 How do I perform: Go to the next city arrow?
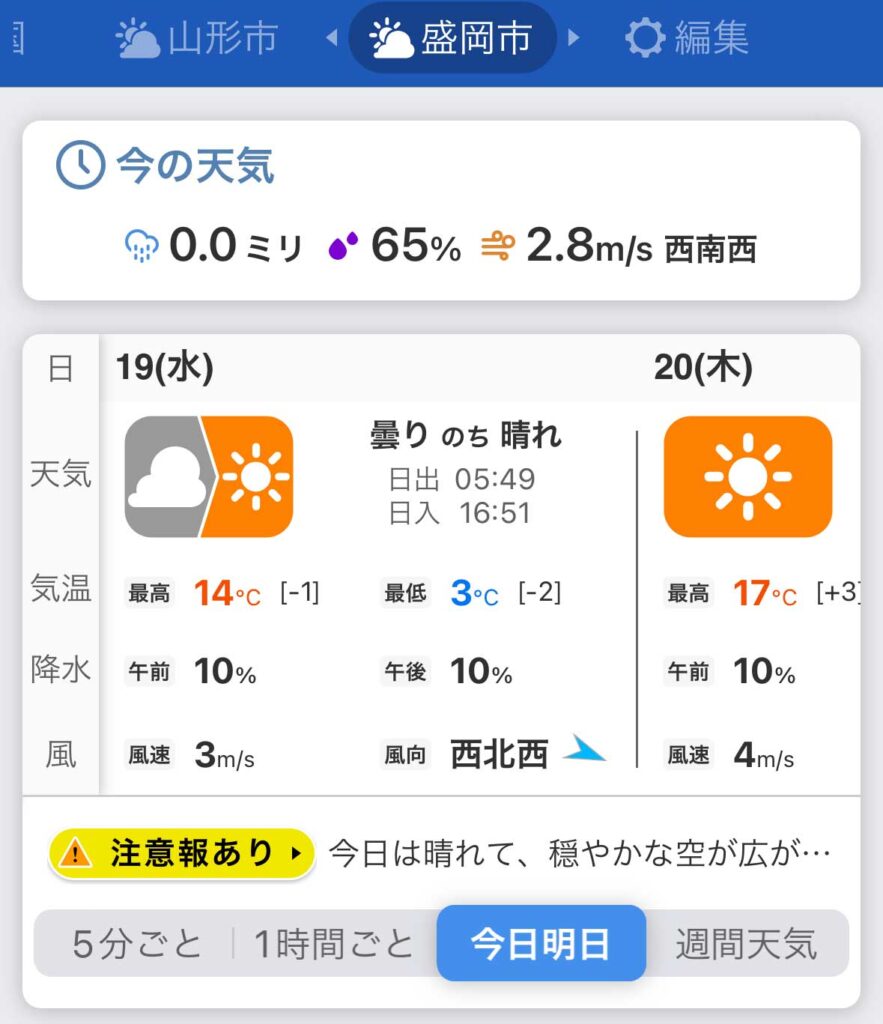[574, 39]
